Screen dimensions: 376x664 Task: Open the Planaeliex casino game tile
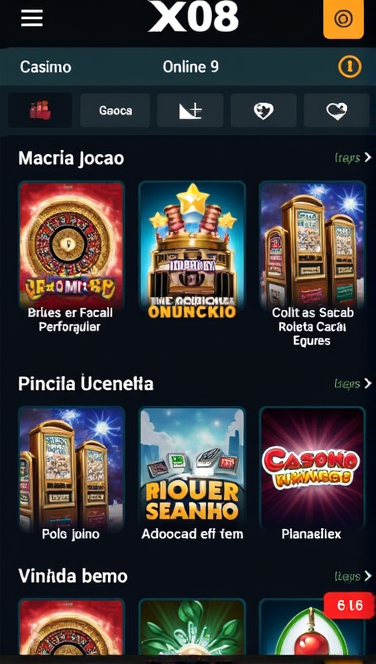pyautogui.click(x=312, y=474)
